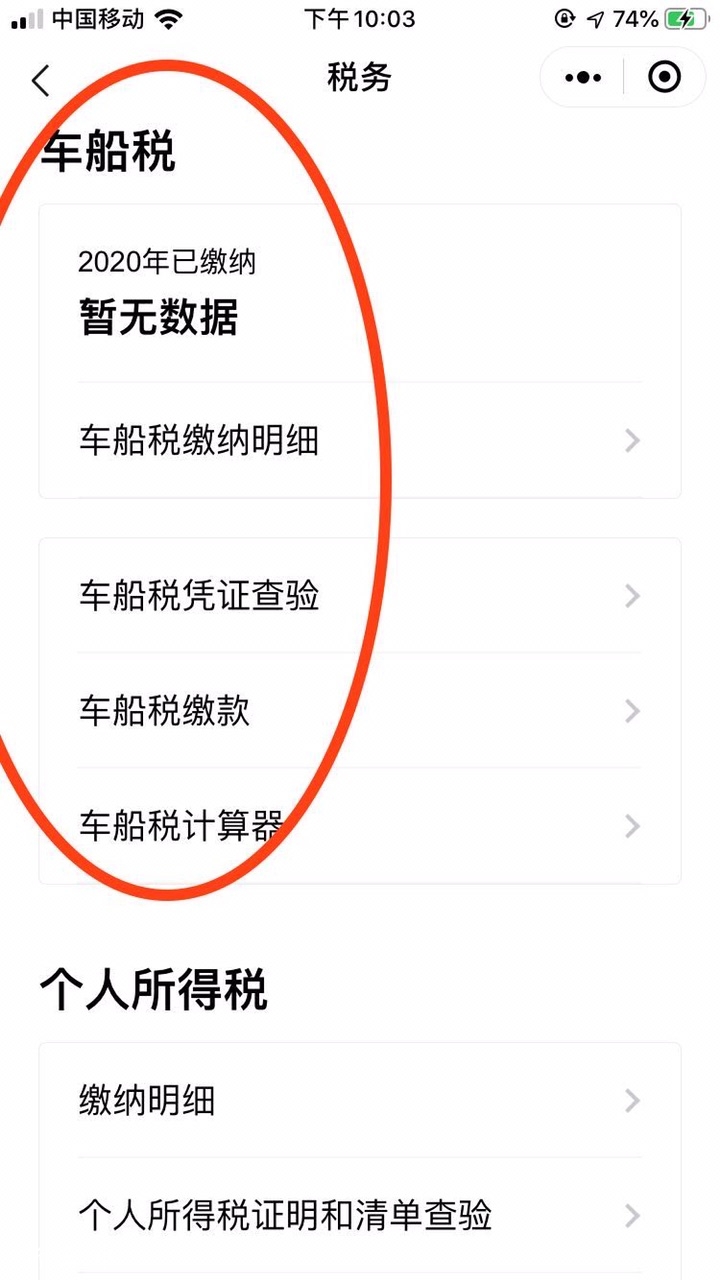Image resolution: width=720 pixels, height=1280 pixels.
Task: Open 个人所得税证明和清单查验
Action: pyautogui.click(x=359, y=1216)
